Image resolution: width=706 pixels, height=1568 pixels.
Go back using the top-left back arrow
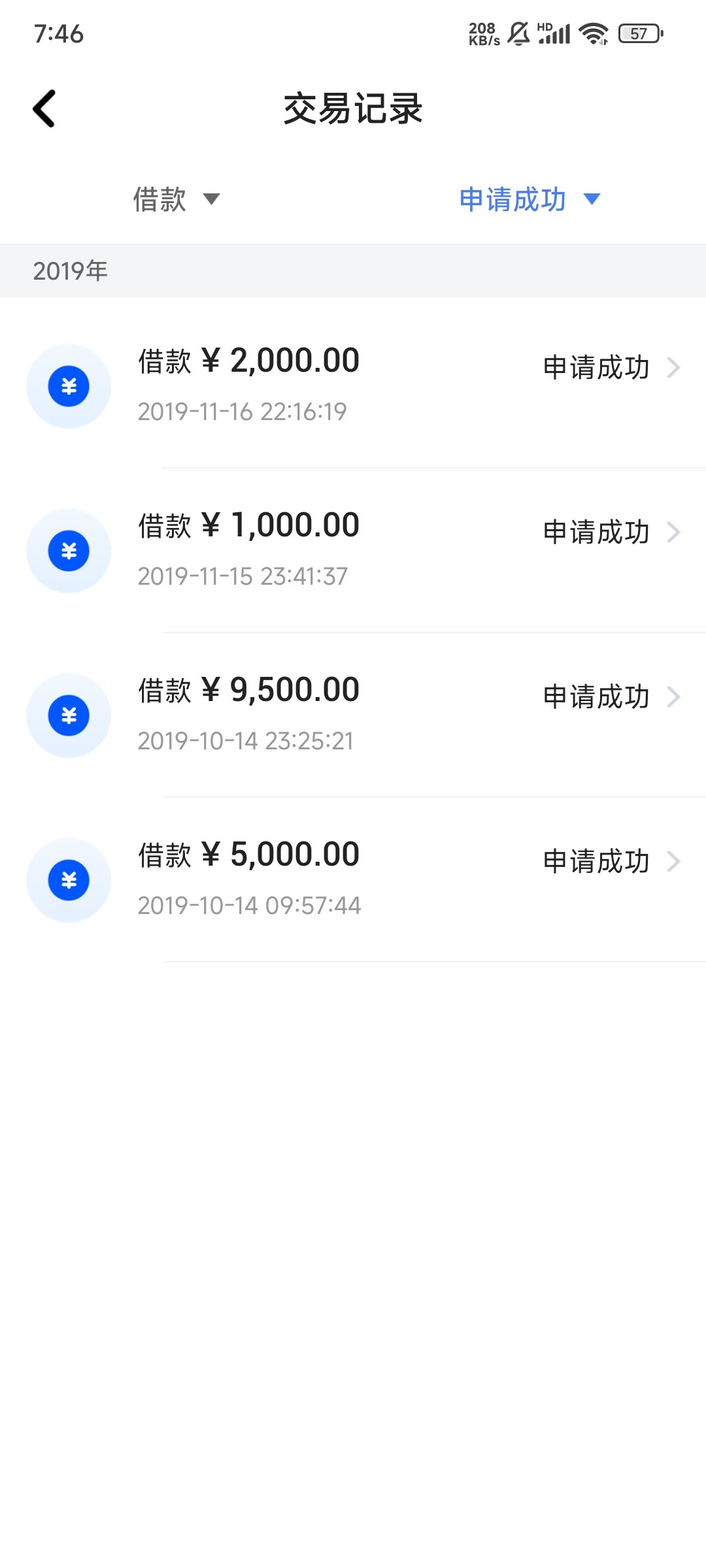click(44, 108)
